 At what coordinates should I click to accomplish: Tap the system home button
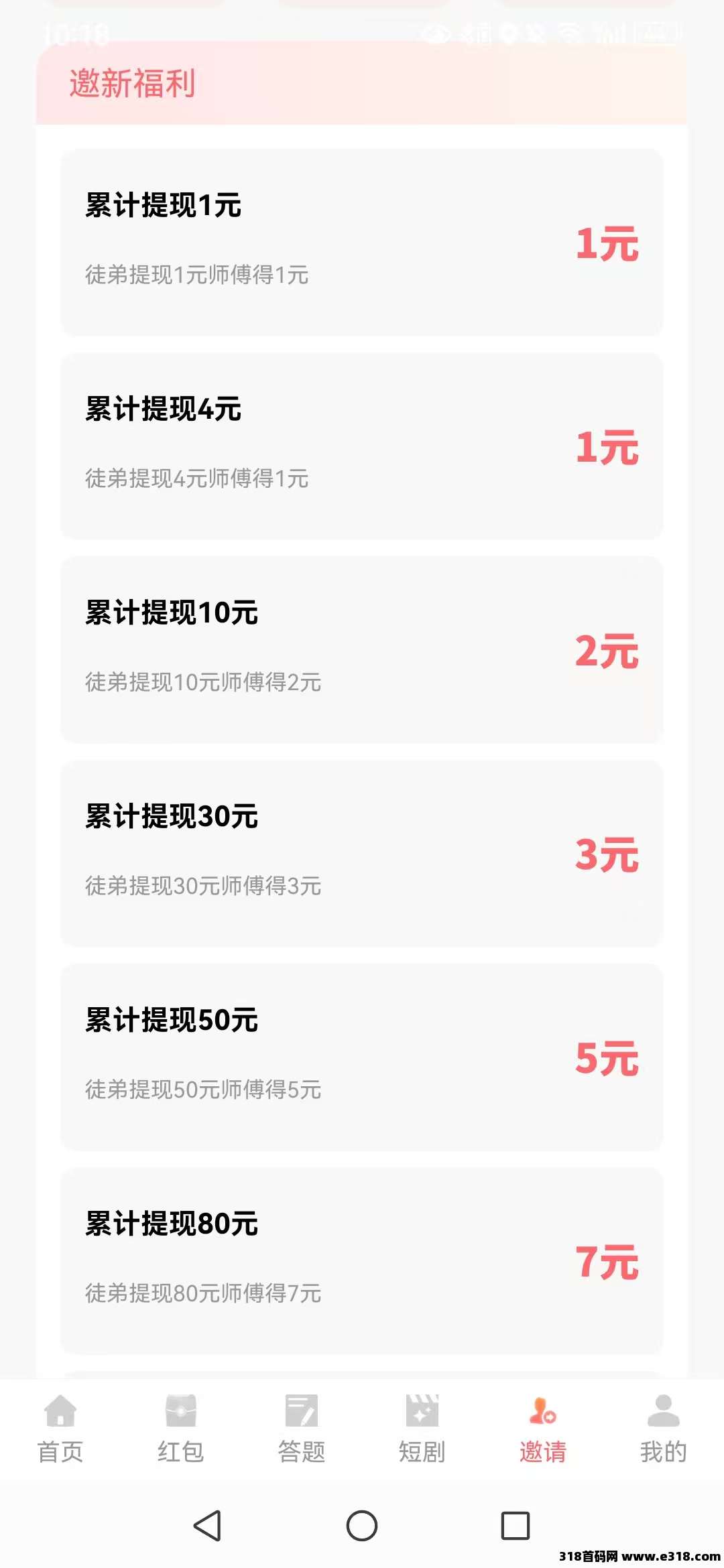362,1526
